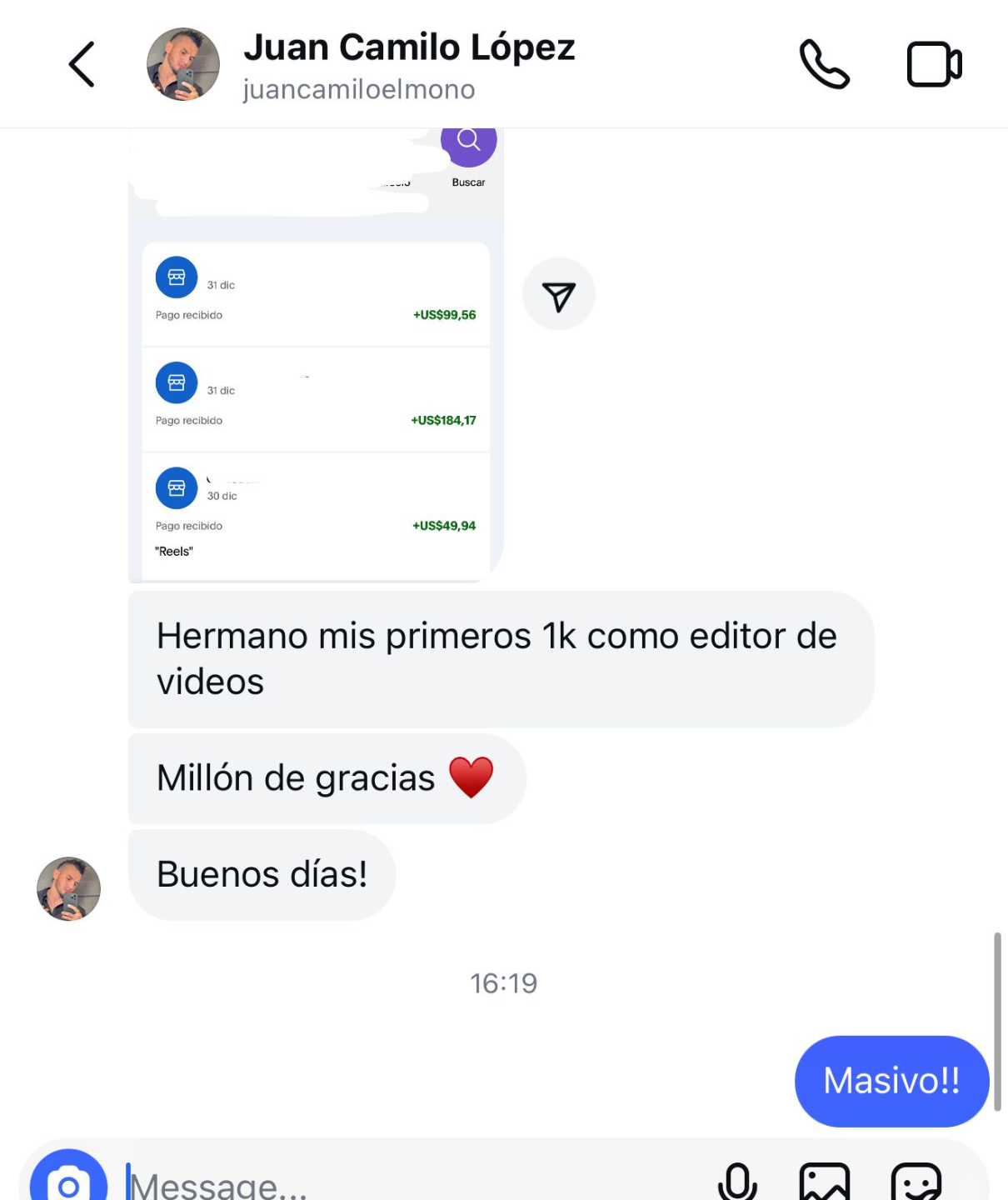Forward the shared payments screenshot
The height and width of the screenshot is (1200, 1008).
click(x=558, y=295)
